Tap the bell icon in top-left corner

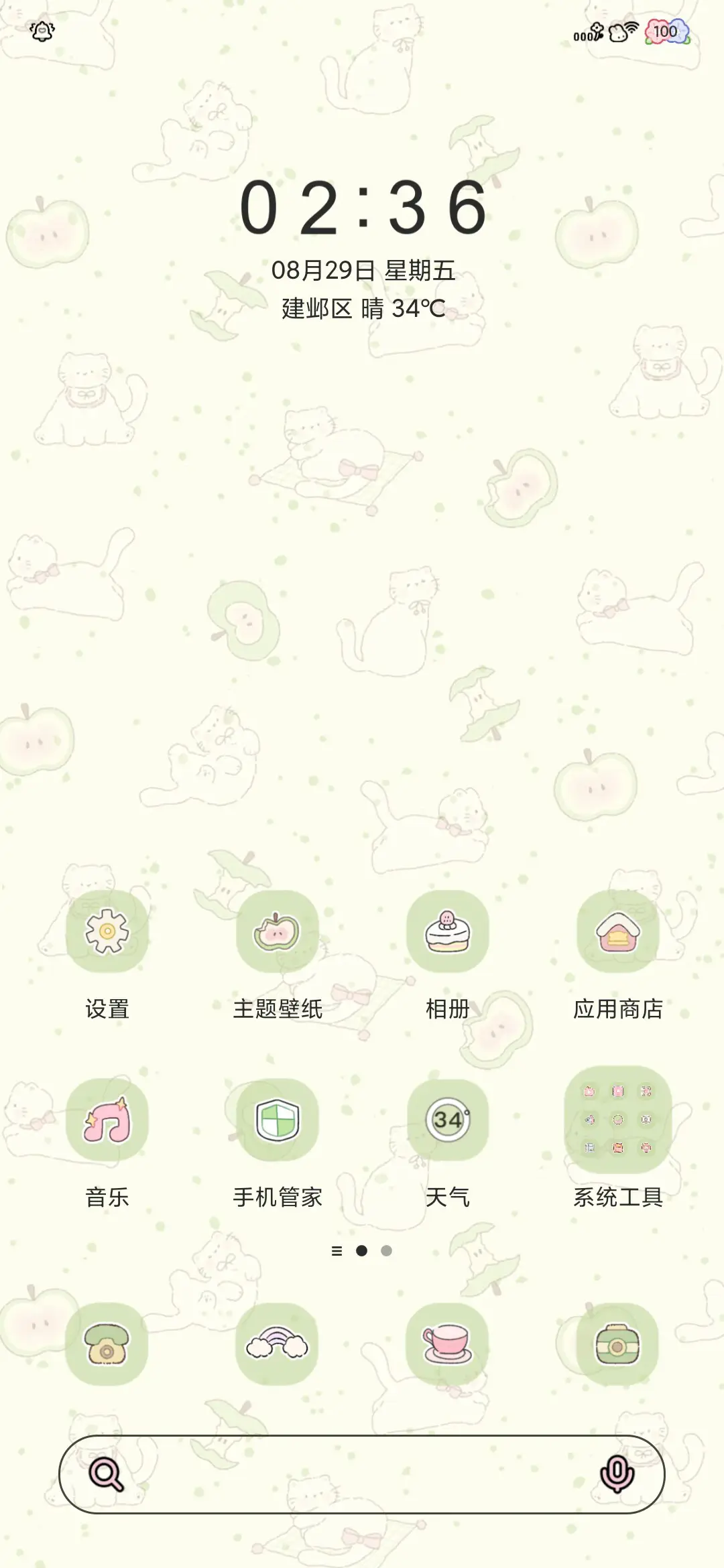point(42,30)
